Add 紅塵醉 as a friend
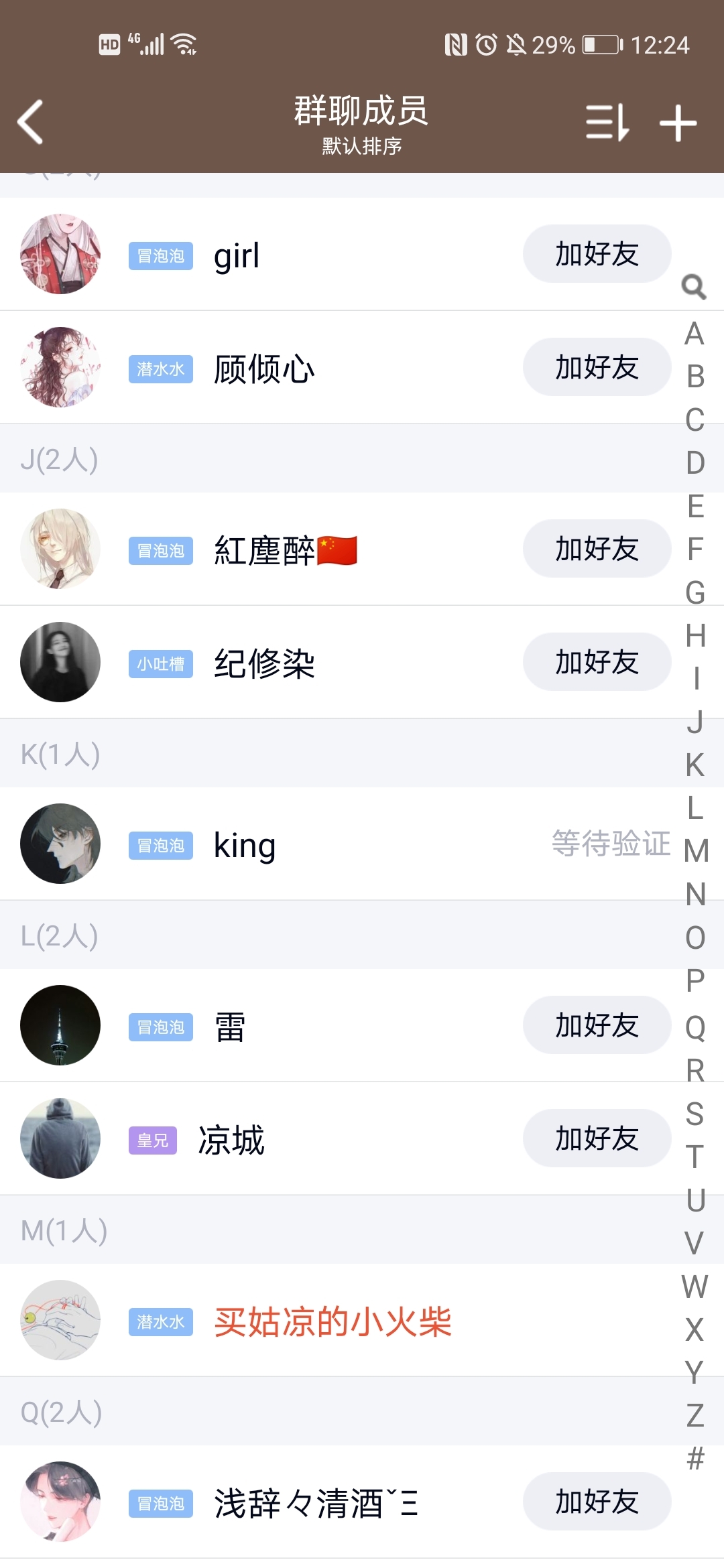Viewport: 724px width, 1568px height. point(597,549)
